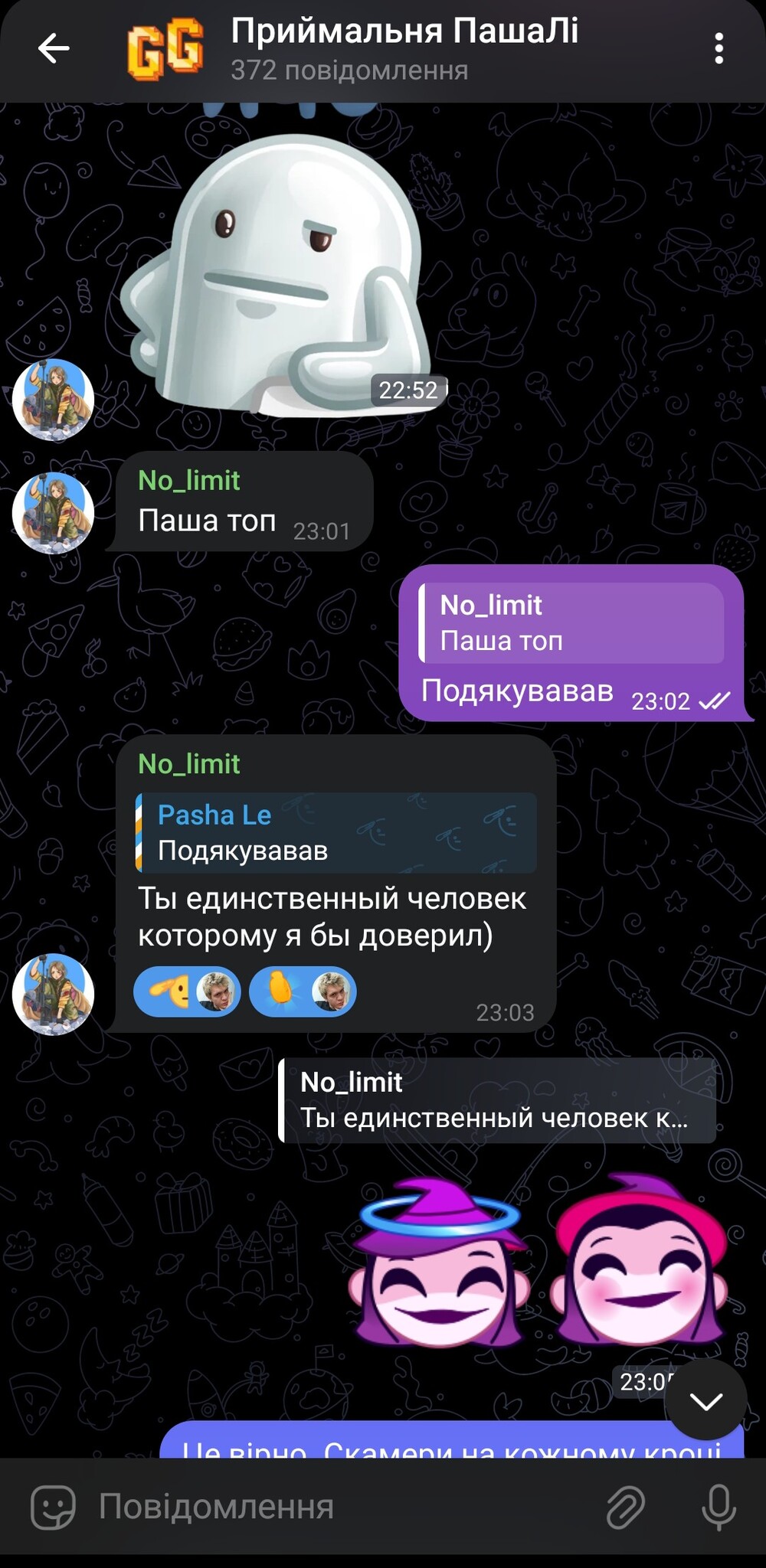The width and height of the screenshot is (766, 1568).
Task: Open No_limit name above Паша топ
Action: tap(189, 480)
